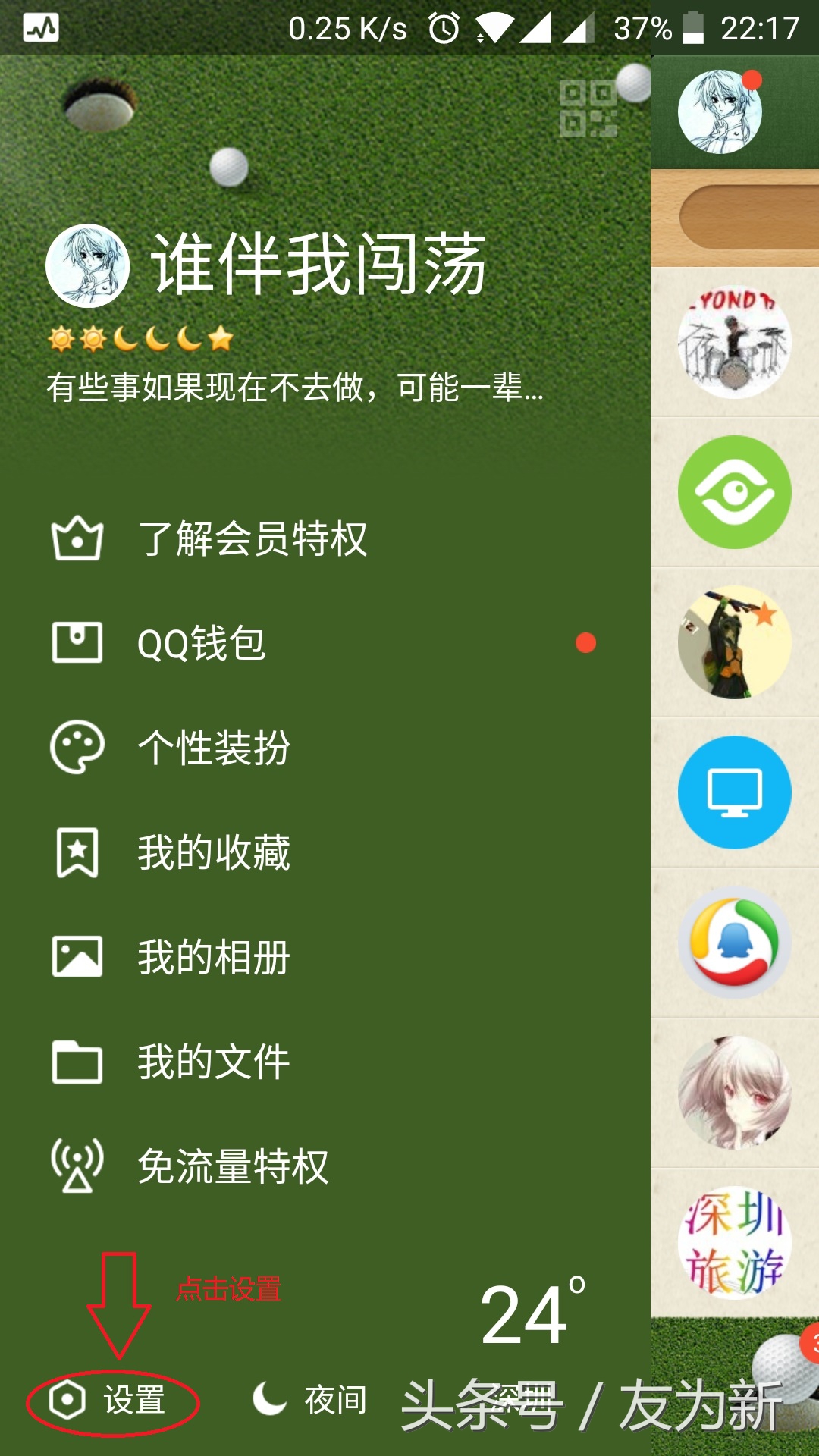The width and height of the screenshot is (819, 1456).
Task: Open the QR code scanner icon
Action: 590,108
